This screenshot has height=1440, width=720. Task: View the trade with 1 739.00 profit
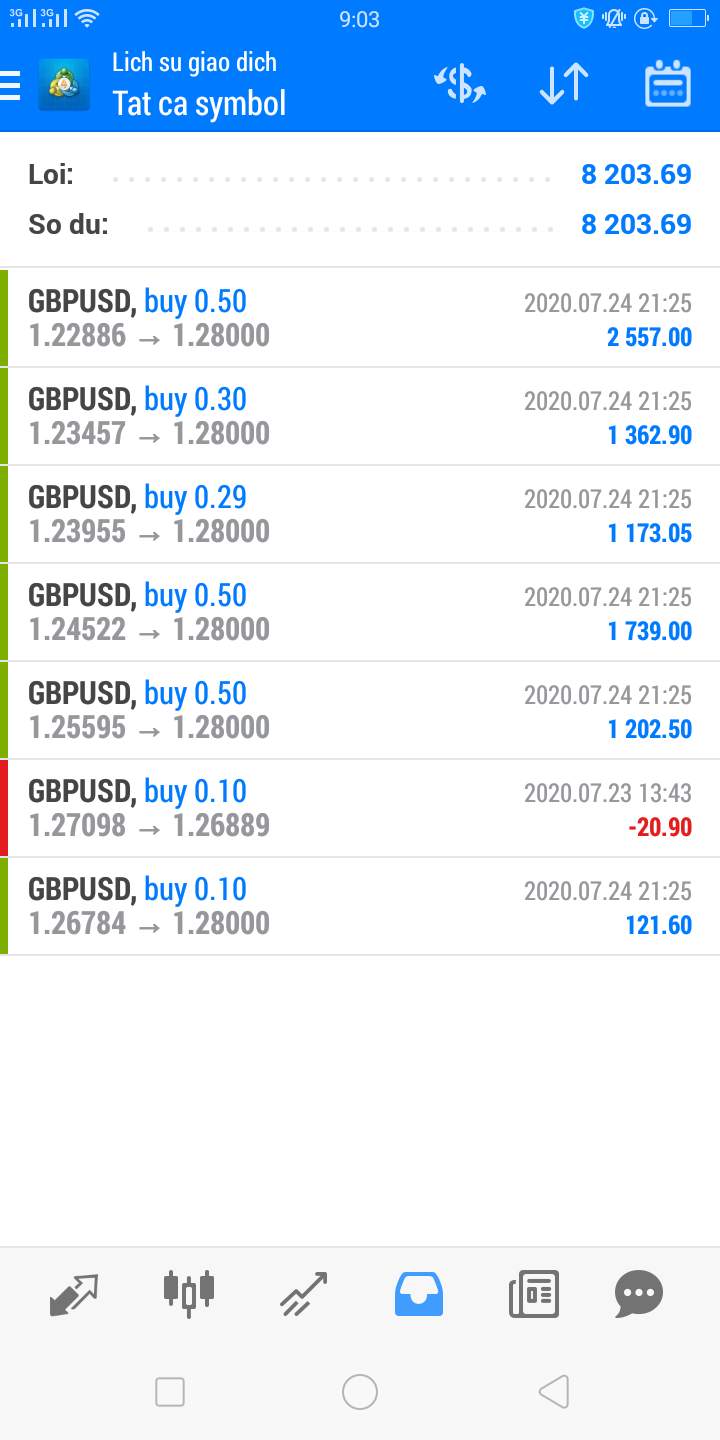pyautogui.click(x=360, y=612)
